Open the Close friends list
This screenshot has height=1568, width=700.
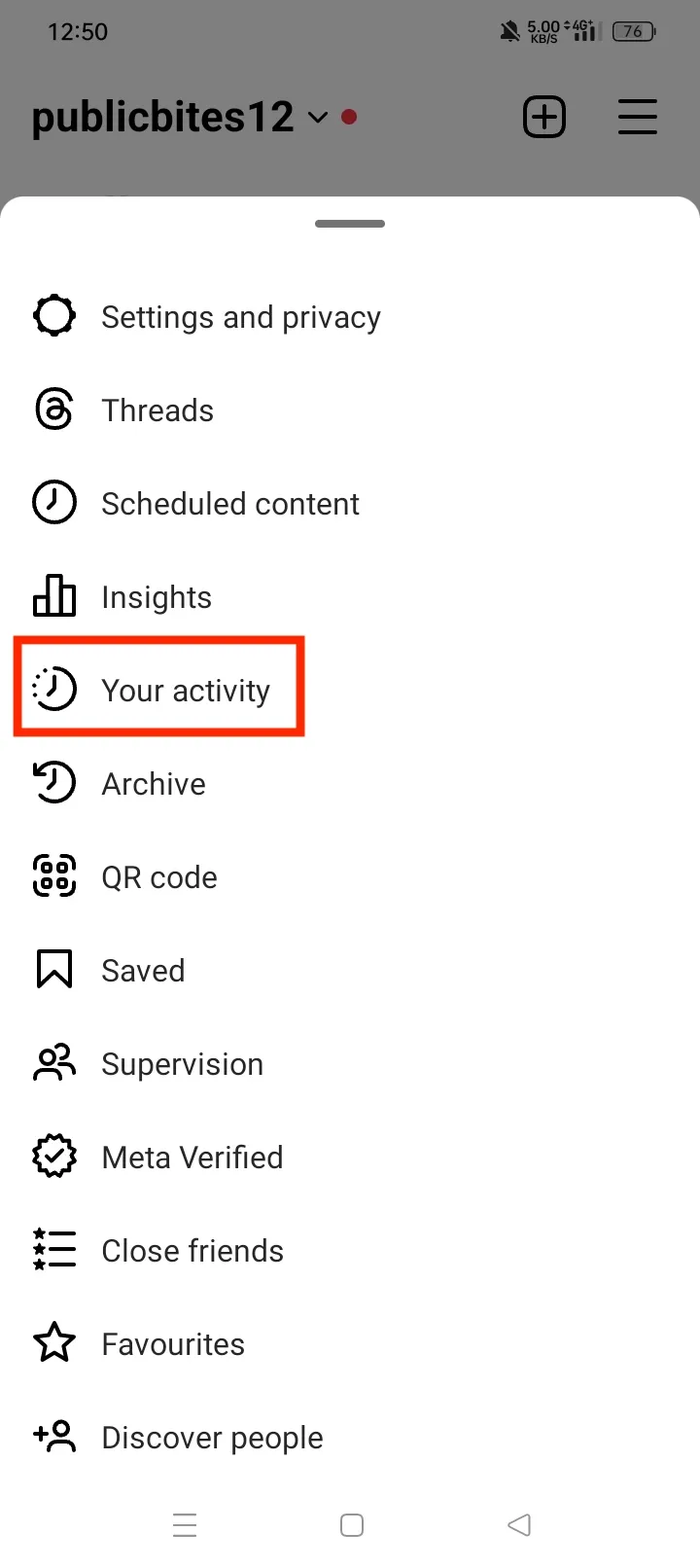point(192,1251)
